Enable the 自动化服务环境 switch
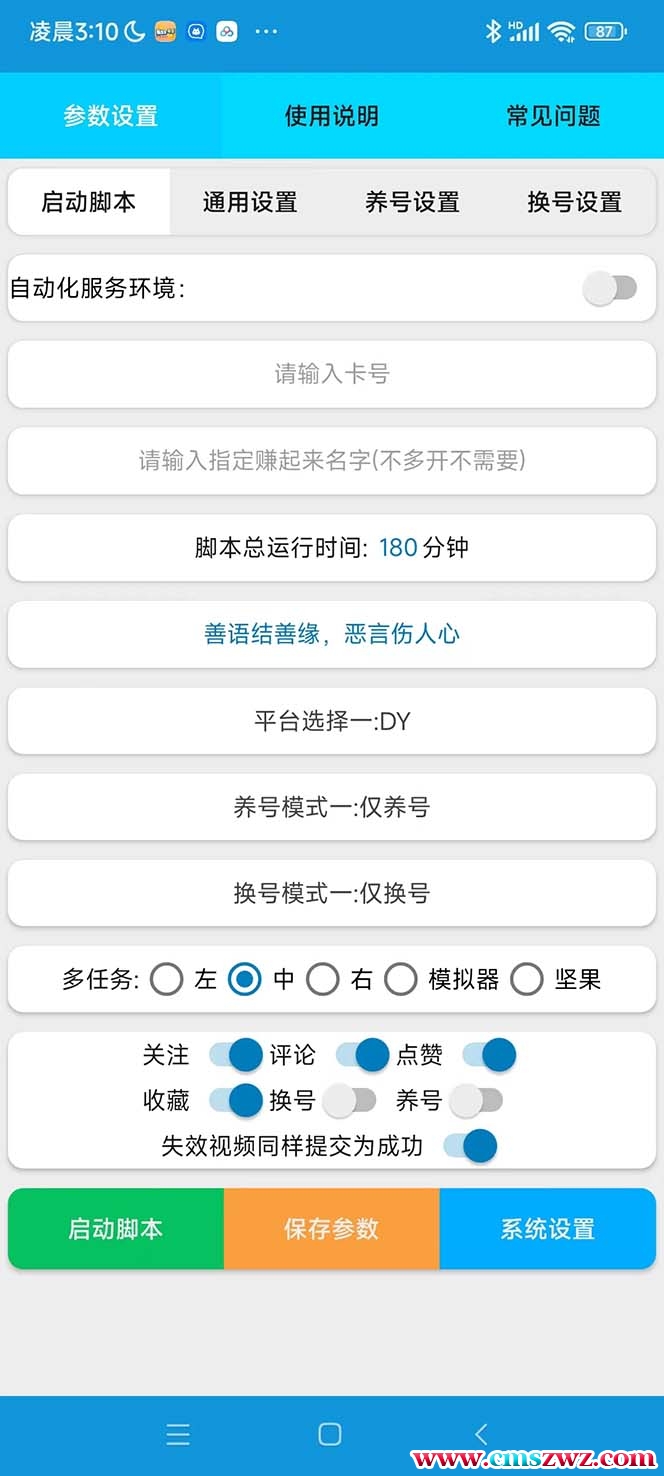 (610, 289)
